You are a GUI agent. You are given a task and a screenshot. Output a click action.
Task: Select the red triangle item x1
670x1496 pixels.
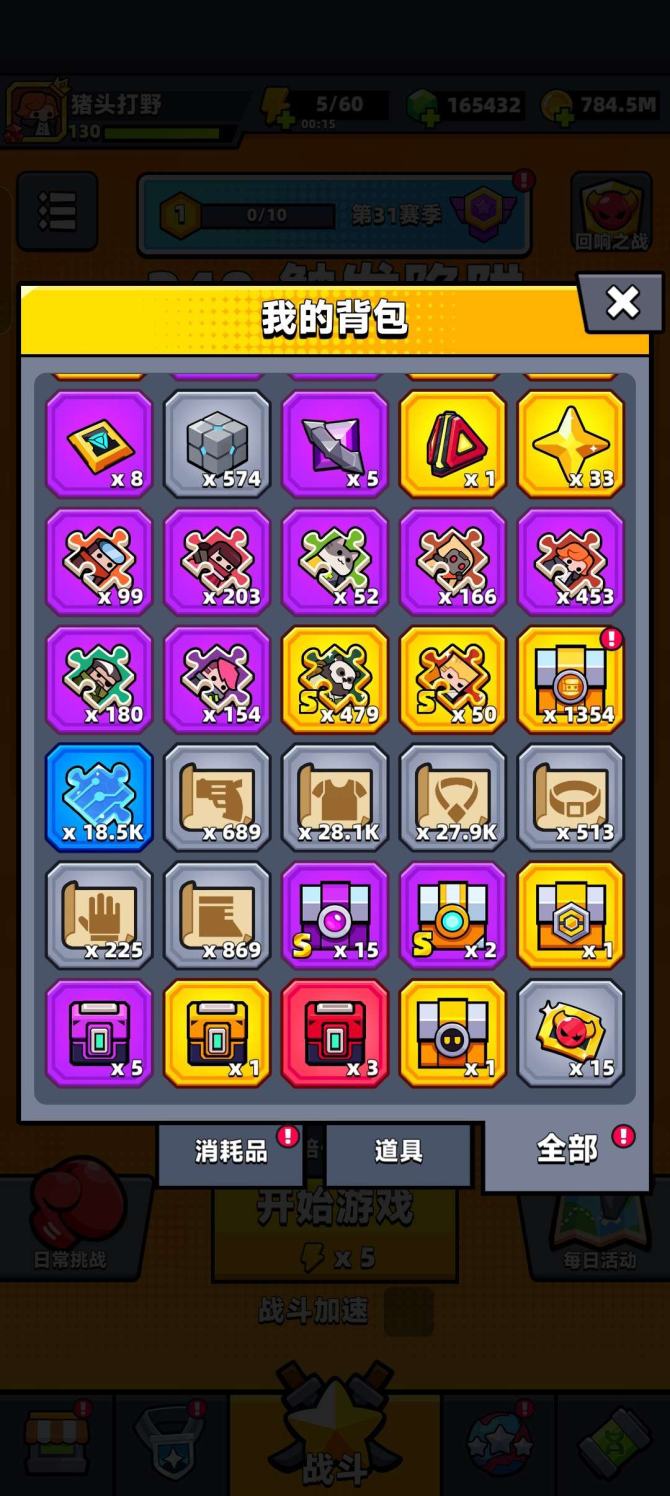pyautogui.click(x=453, y=443)
